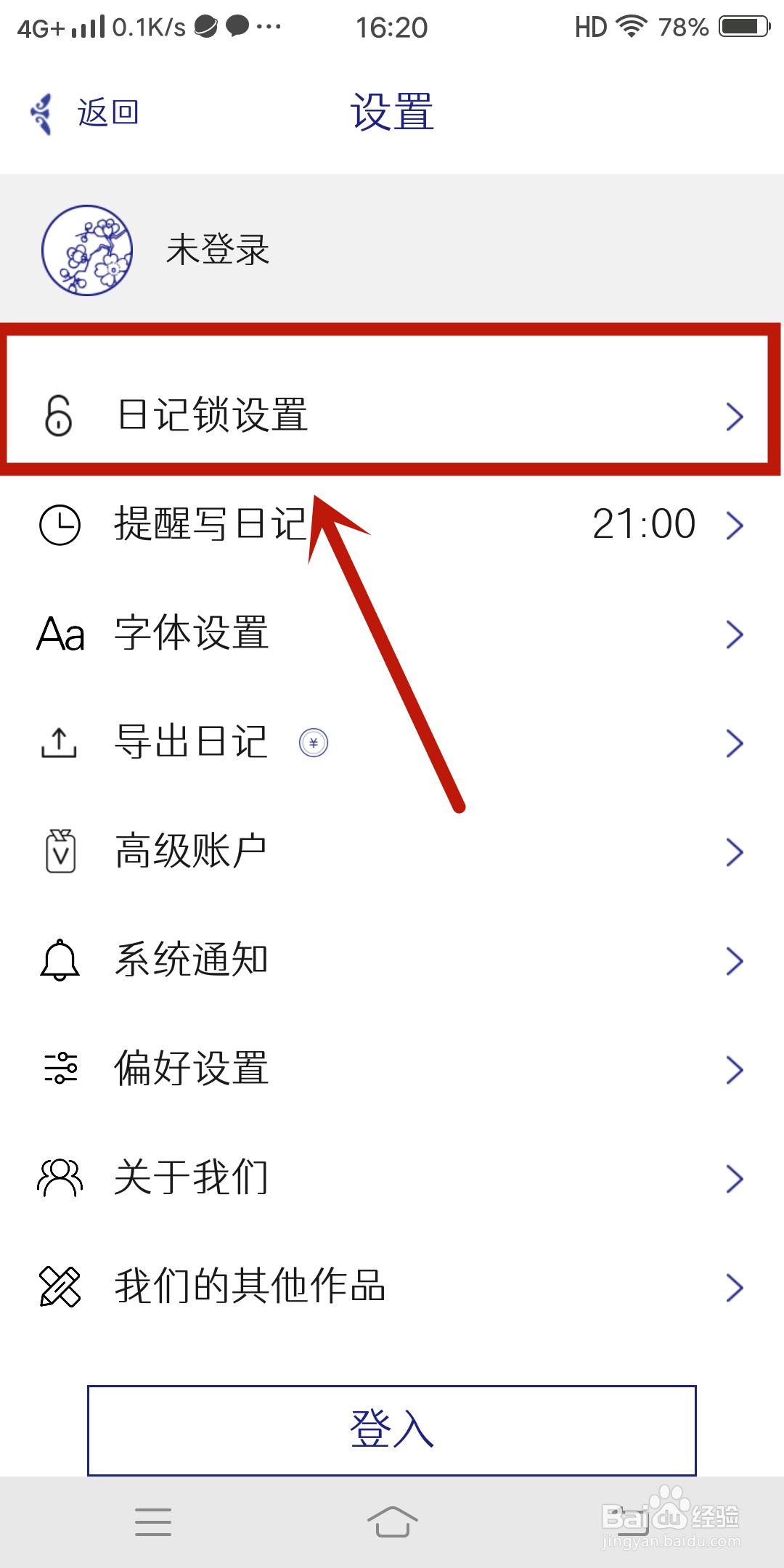The width and height of the screenshot is (784, 1568).
Task: Click the bell icon for 系统通知
Action: coord(58,960)
